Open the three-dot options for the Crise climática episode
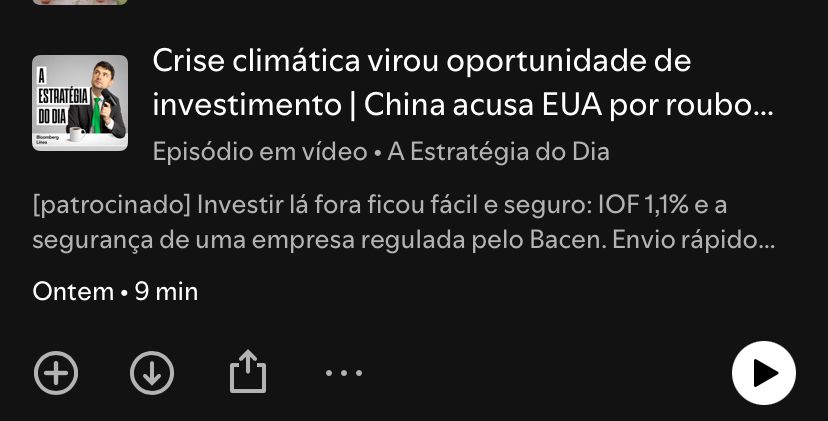828x421 pixels. (x=344, y=373)
